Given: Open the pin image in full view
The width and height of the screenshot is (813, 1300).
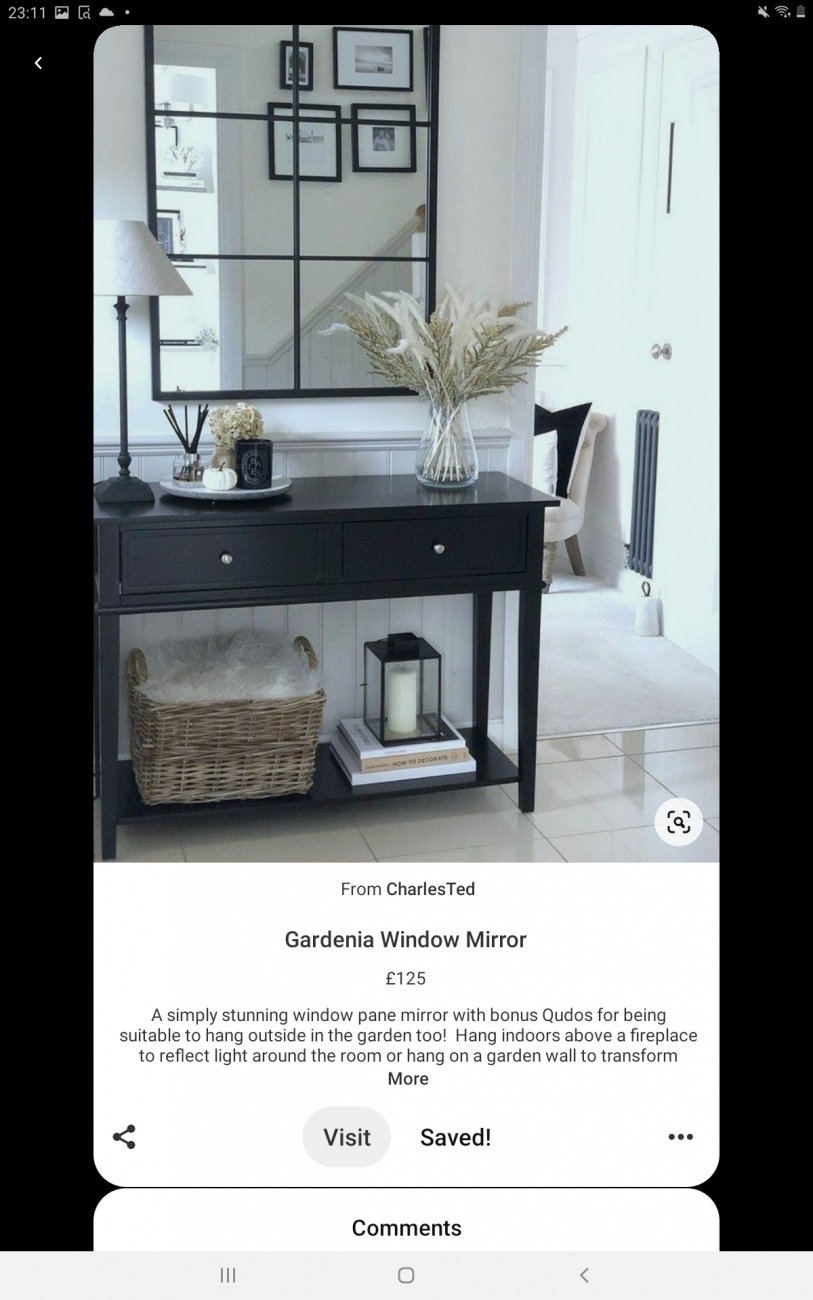Looking at the screenshot, I should [x=406, y=440].
